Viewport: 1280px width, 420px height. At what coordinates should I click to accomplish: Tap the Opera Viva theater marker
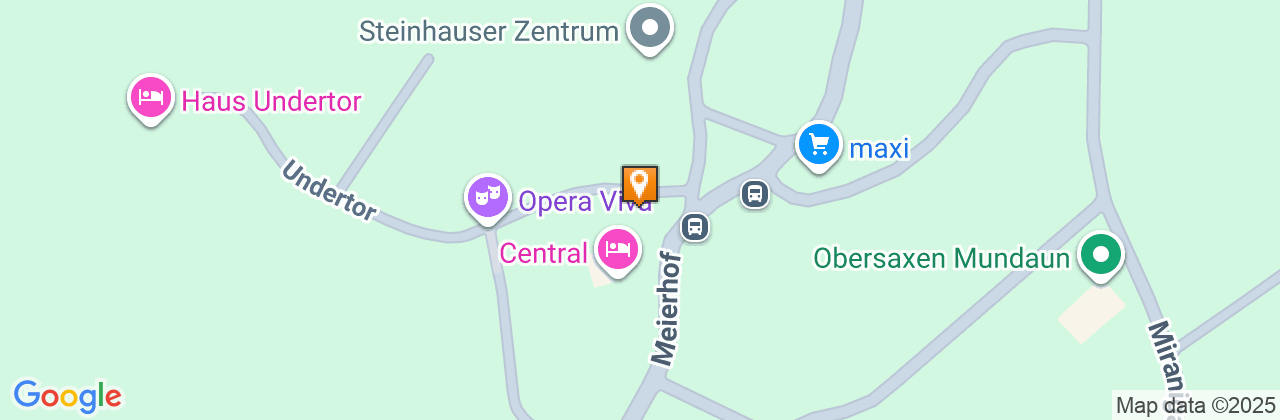pyautogui.click(x=487, y=197)
